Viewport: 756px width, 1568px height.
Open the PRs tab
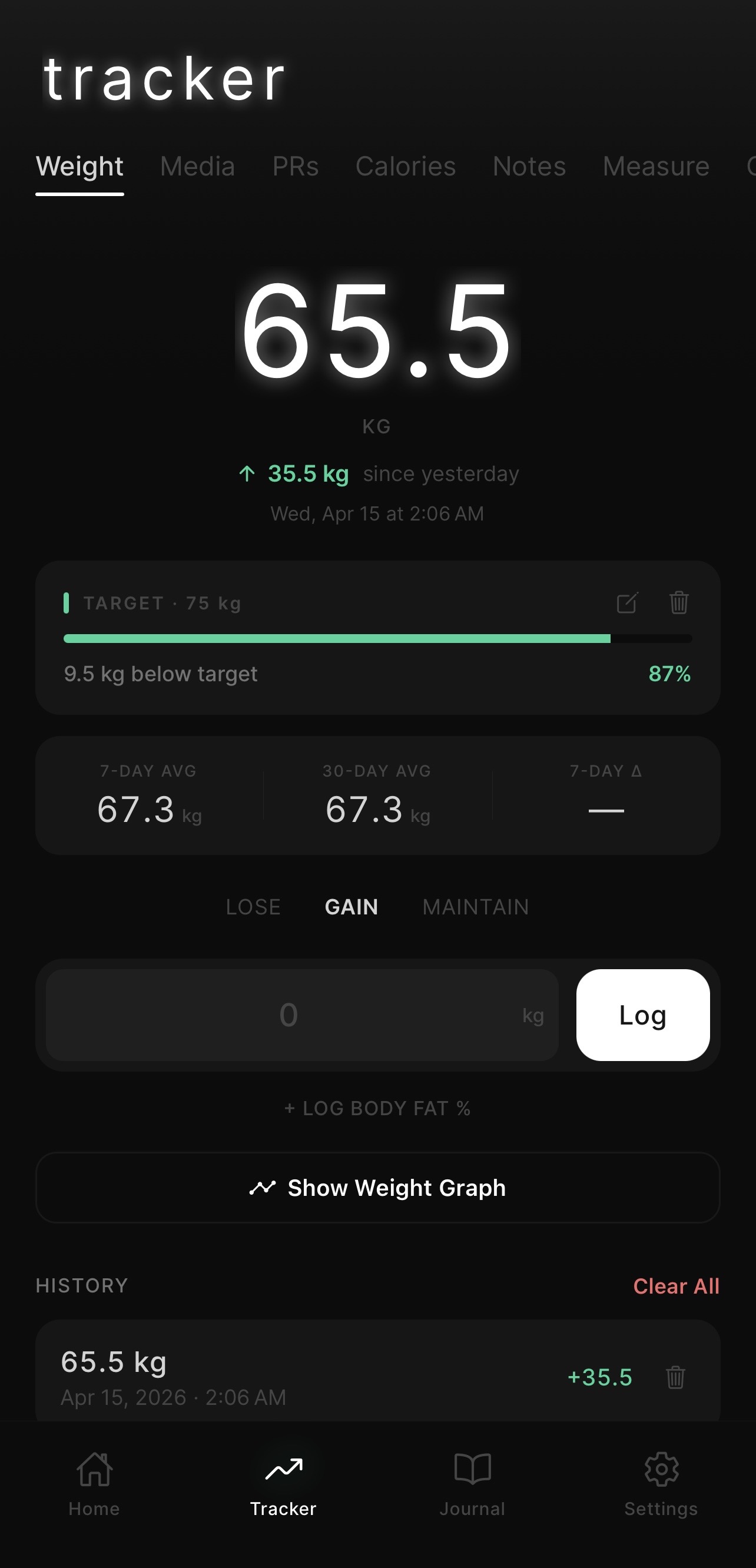pos(295,166)
